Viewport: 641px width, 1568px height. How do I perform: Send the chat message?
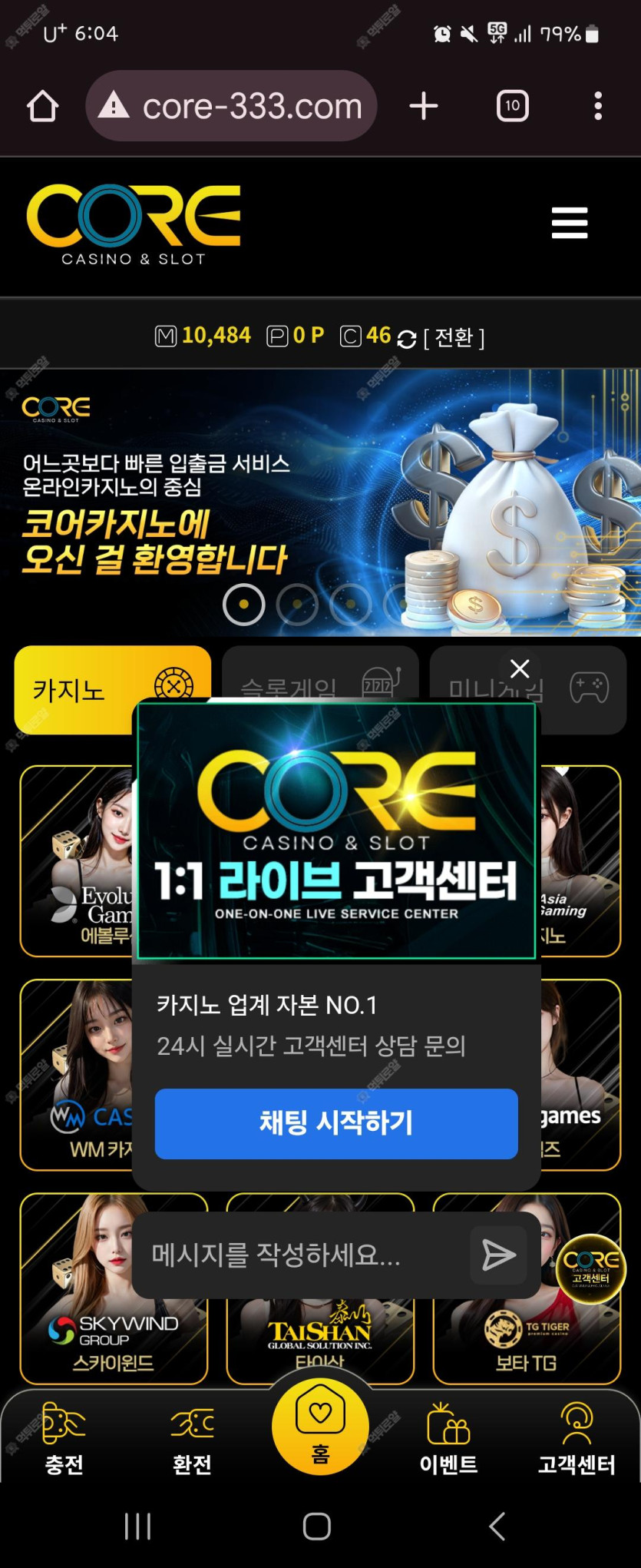pyautogui.click(x=498, y=1255)
